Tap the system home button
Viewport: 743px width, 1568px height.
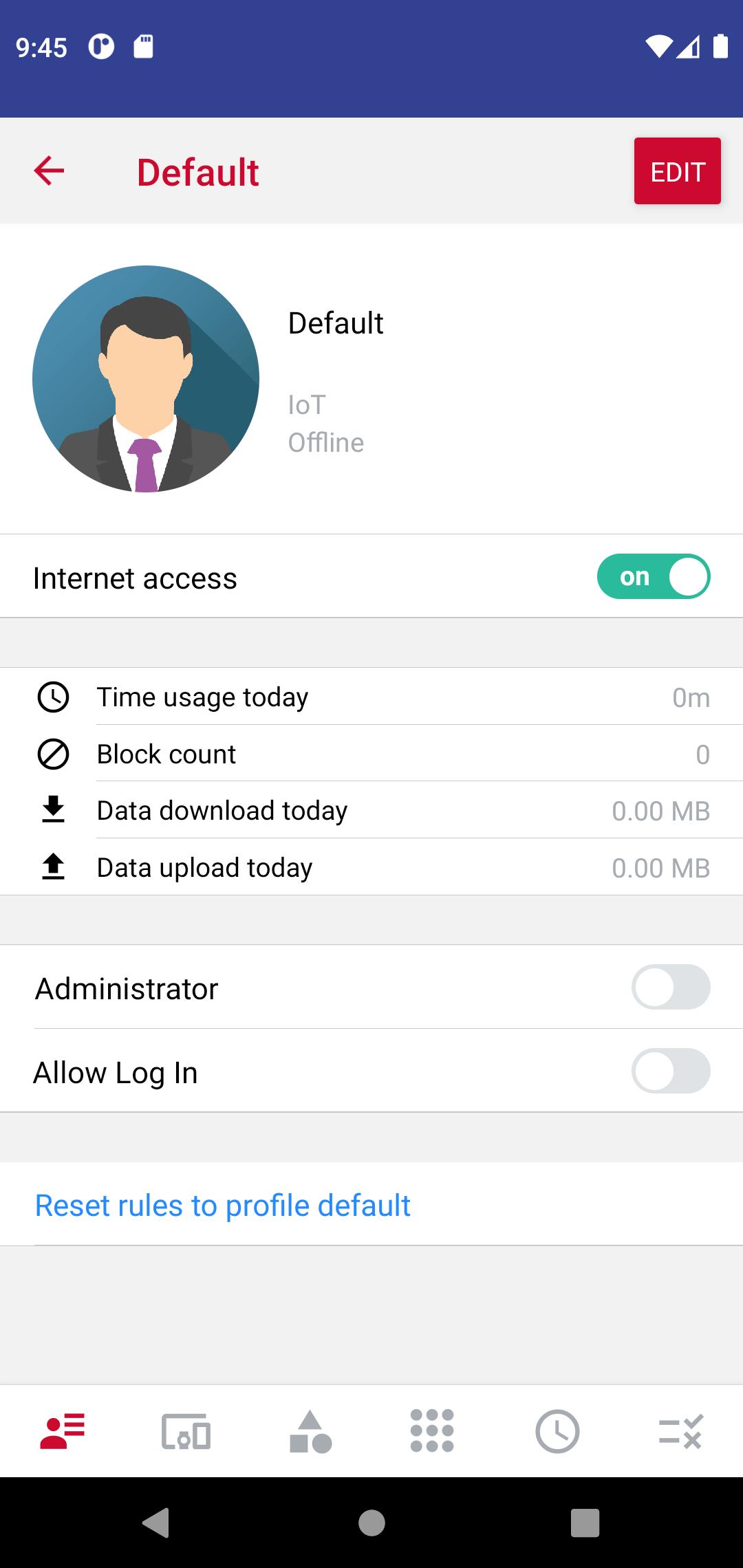click(x=371, y=1523)
